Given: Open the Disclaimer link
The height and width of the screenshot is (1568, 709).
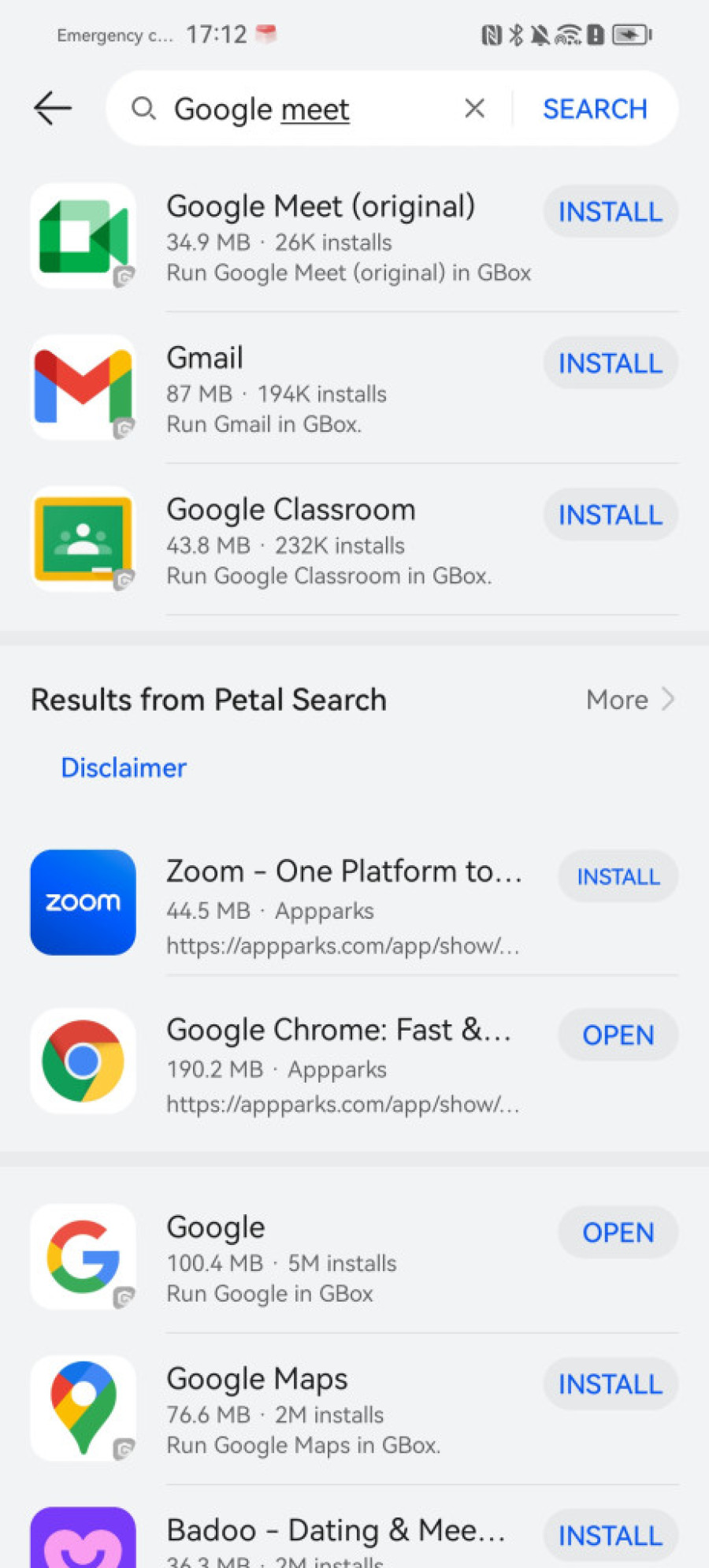Looking at the screenshot, I should (124, 767).
